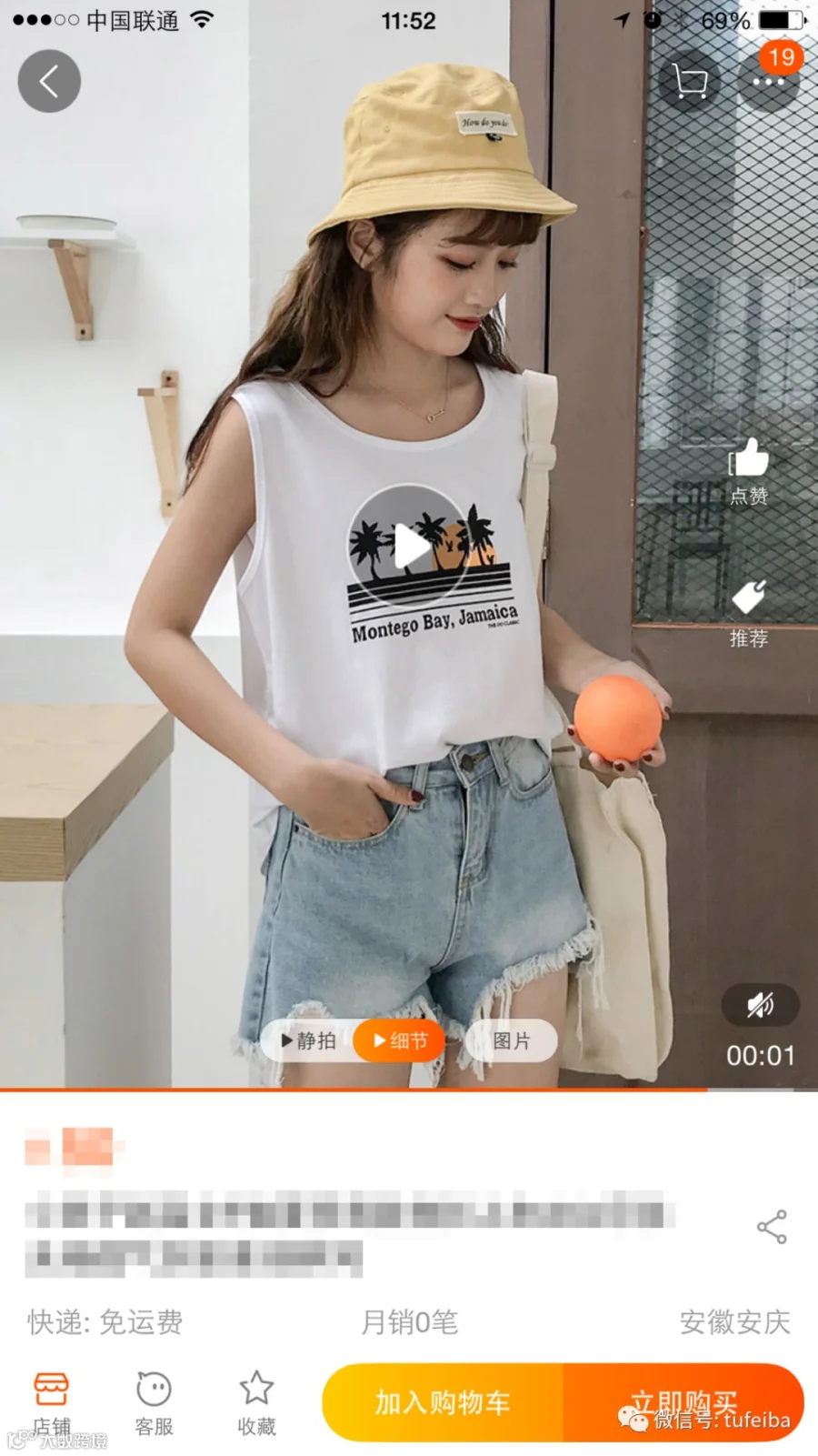
Task: Switch to 图片 pictures view
Action: point(512,1040)
